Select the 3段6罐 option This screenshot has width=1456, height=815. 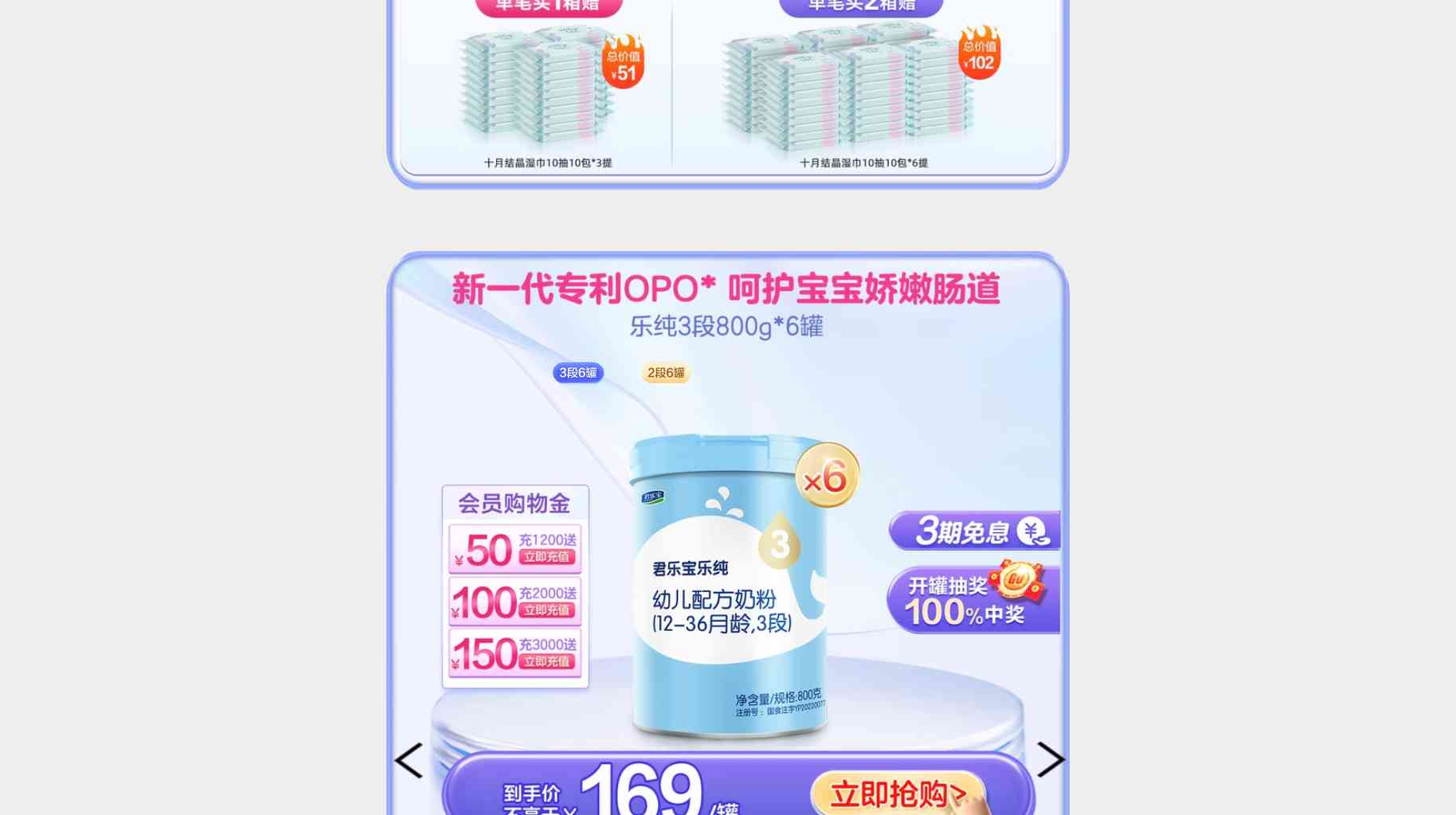pyautogui.click(x=577, y=373)
